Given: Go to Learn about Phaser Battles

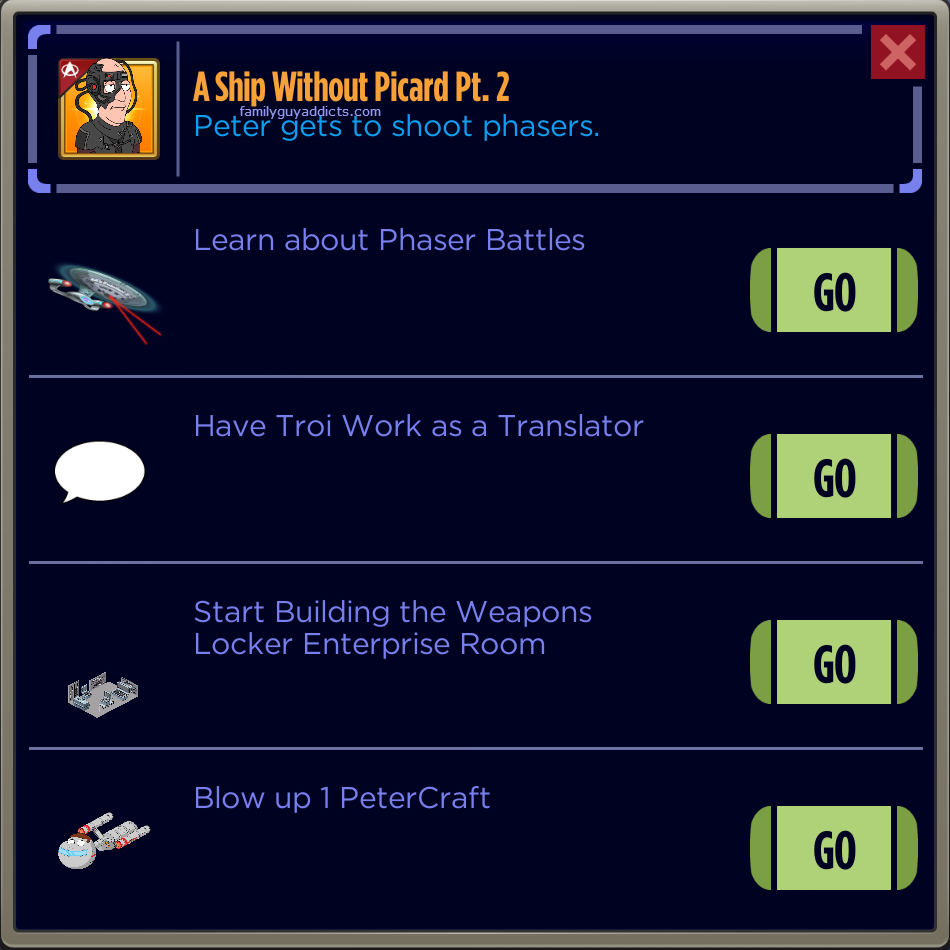Looking at the screenshot, I should point(834,290).
